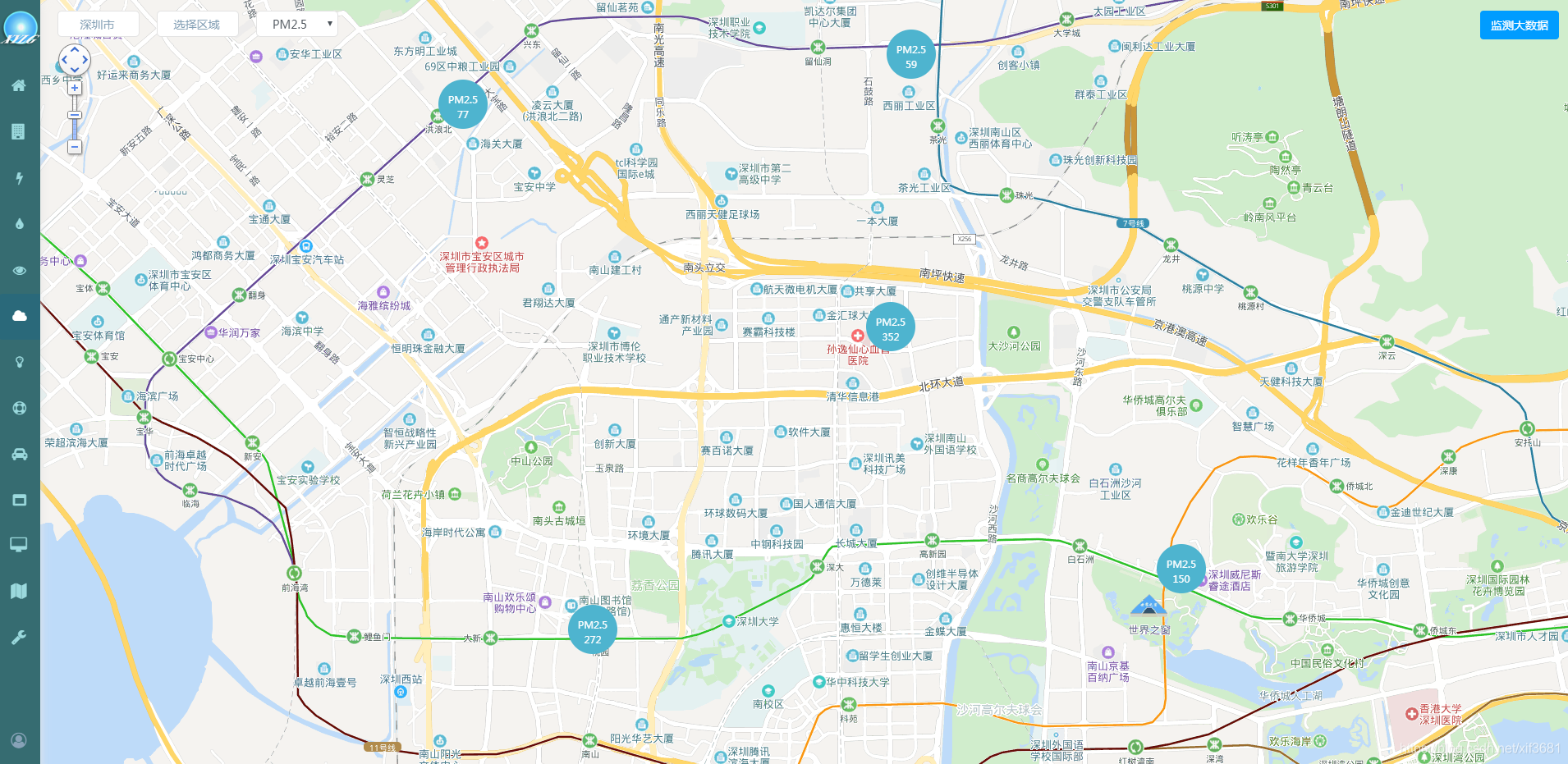The image size is (1568, 764).
Task: Open the eye monitoring icon
Action: [19, 270]
